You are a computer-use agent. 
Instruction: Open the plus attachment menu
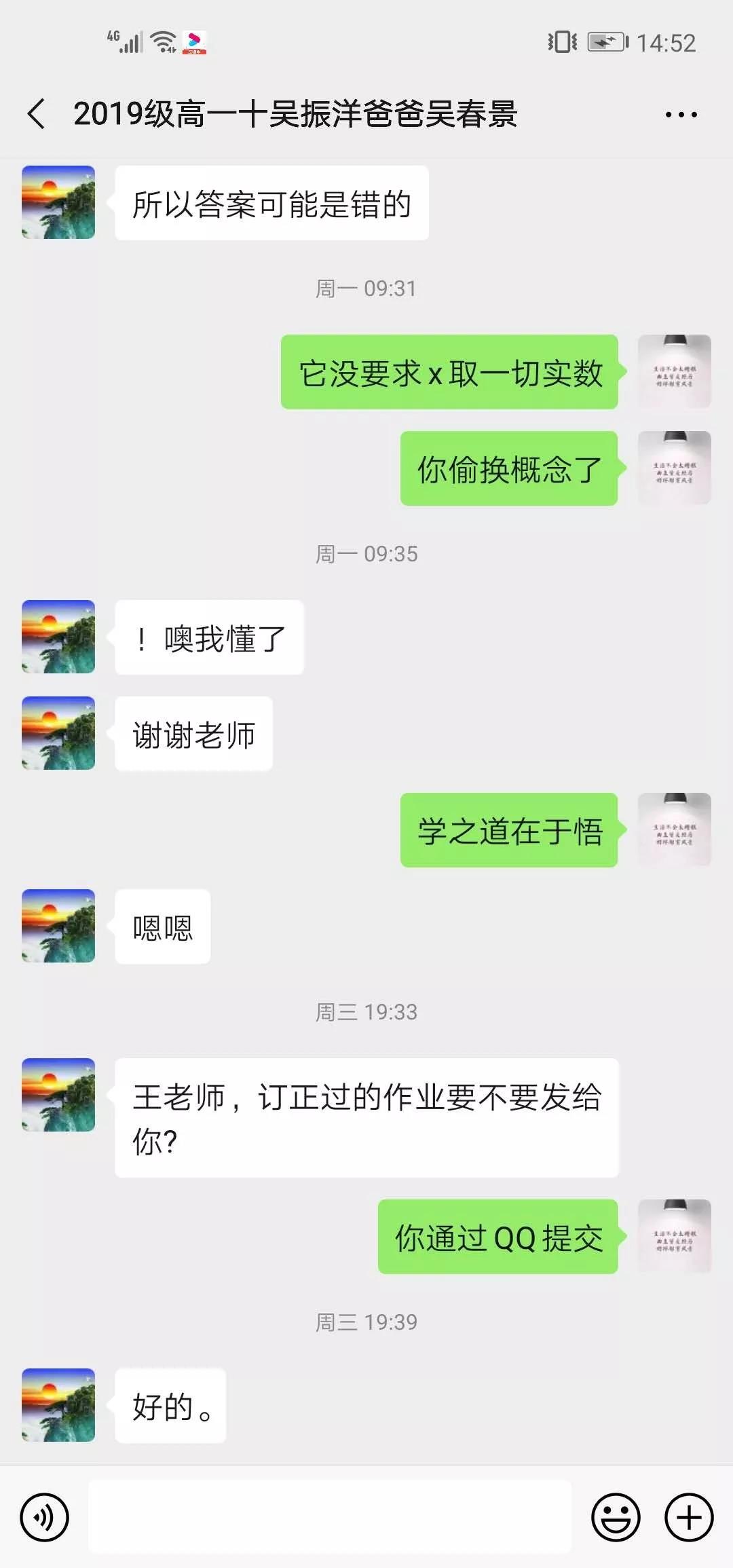click(689, 1517)
